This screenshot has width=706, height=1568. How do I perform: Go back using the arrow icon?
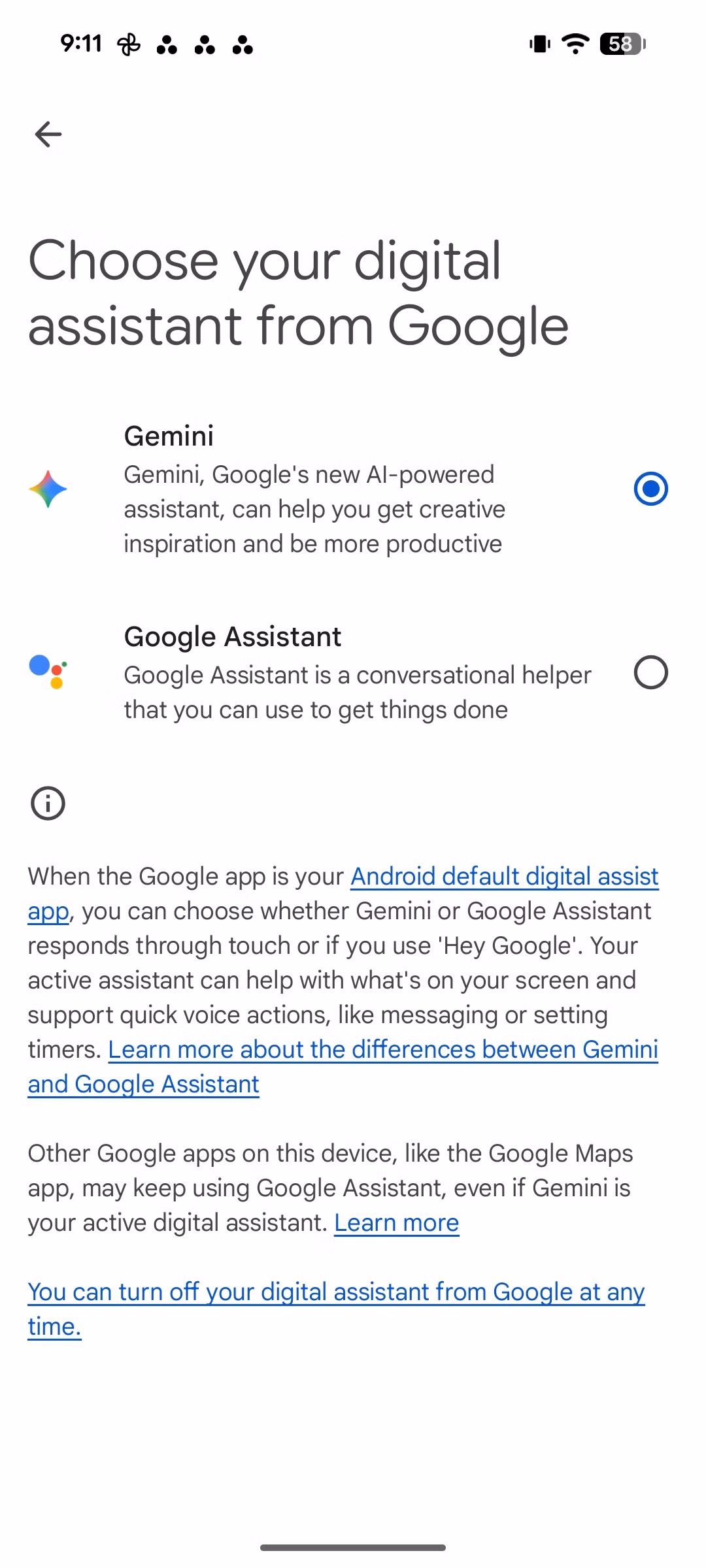point(48,135)
